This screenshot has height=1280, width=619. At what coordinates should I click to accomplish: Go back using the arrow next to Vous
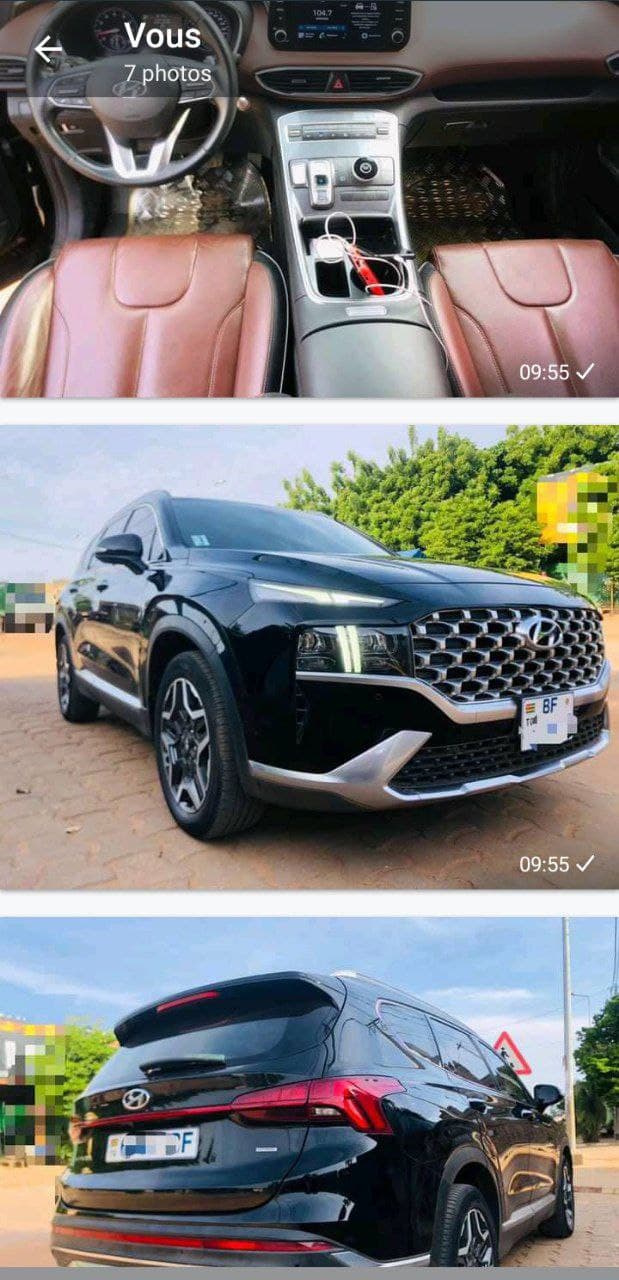(47, 49)
